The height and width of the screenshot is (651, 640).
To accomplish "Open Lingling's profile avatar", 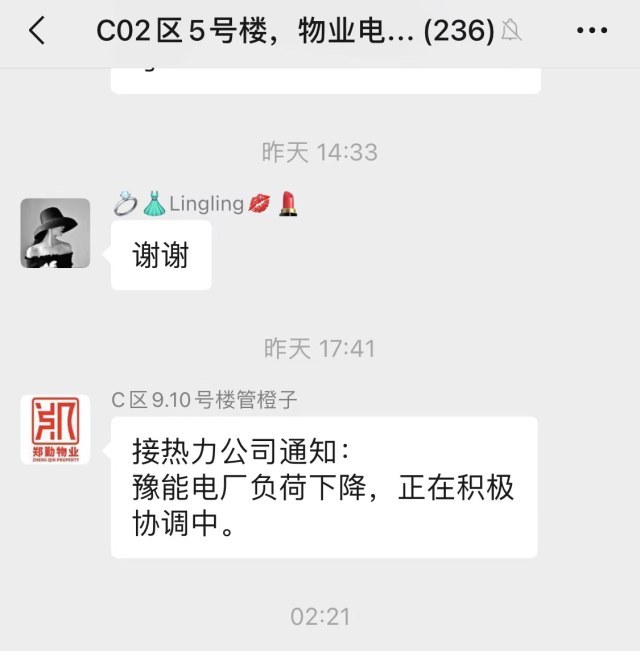I will click(55, 233).
